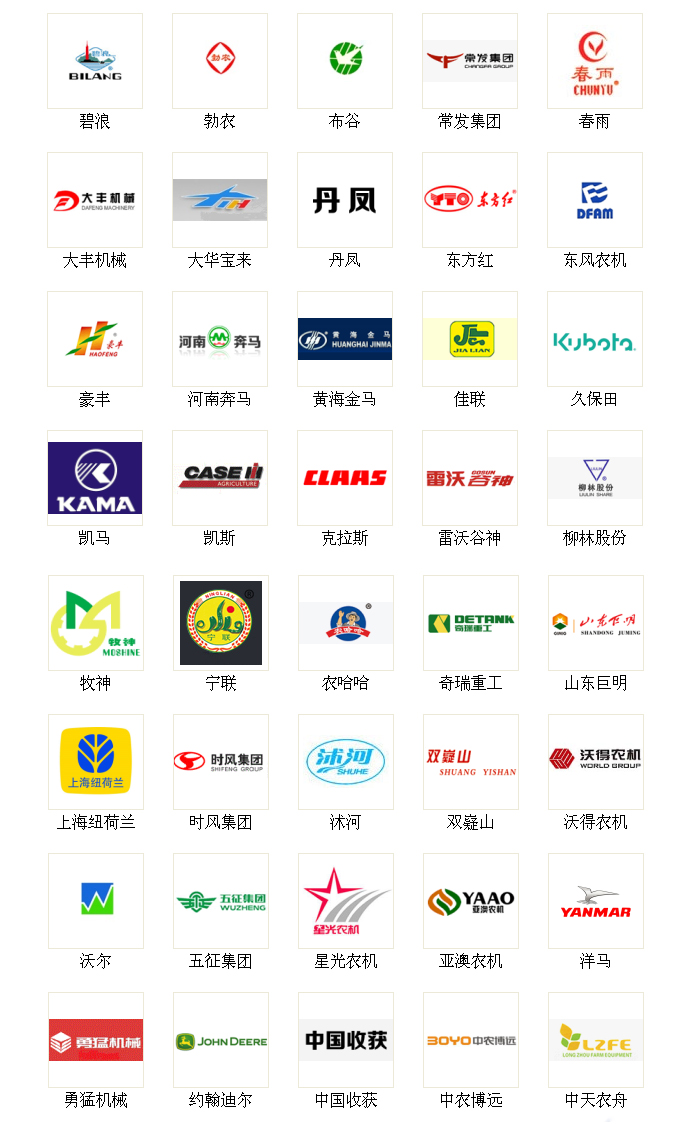Open the 中国收获 brand page
700x1148 pixels.
[x=346, y=1040]
